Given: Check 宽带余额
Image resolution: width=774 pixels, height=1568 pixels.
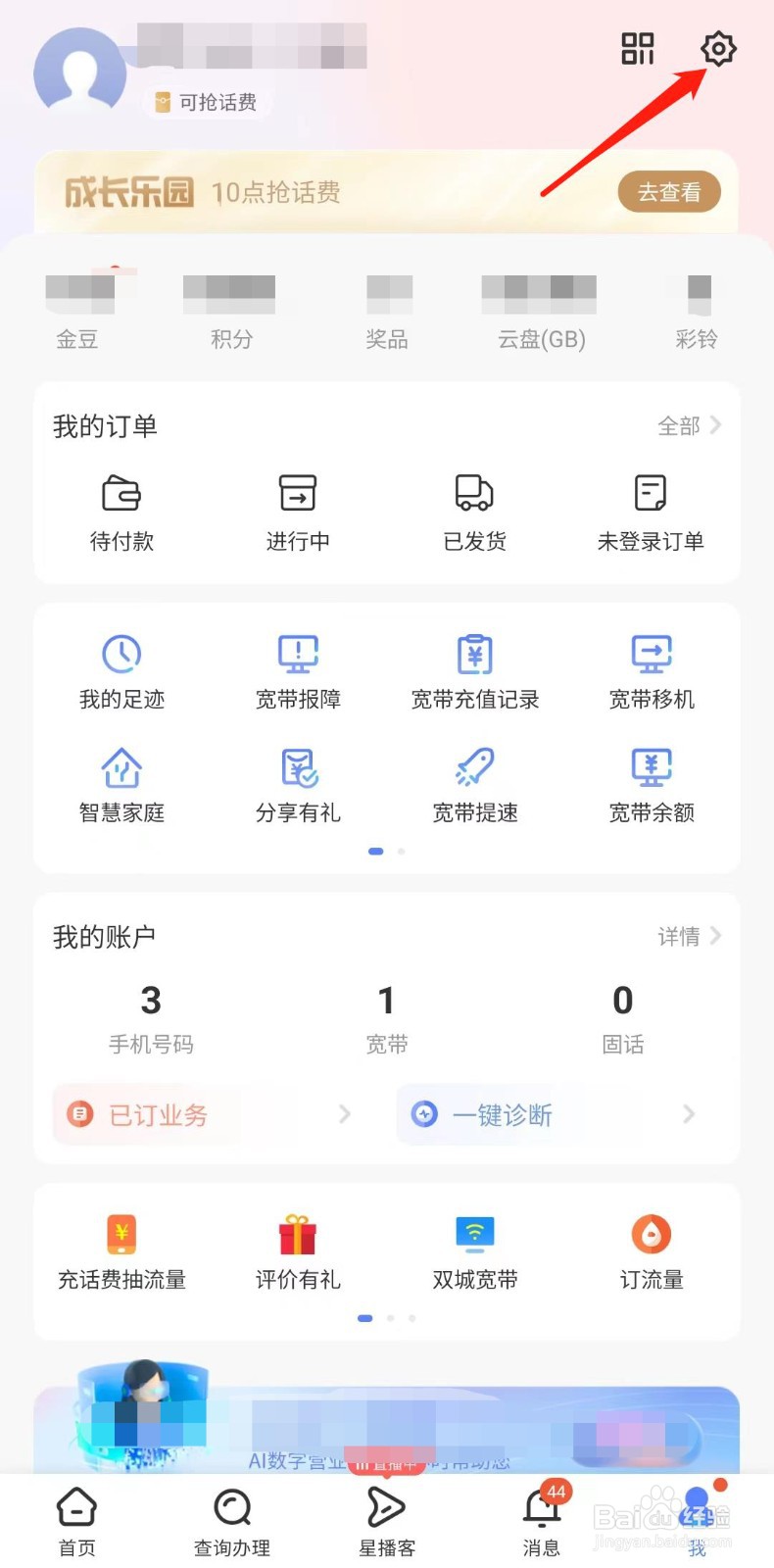Looking at the screenshot, I should point(652,784).
